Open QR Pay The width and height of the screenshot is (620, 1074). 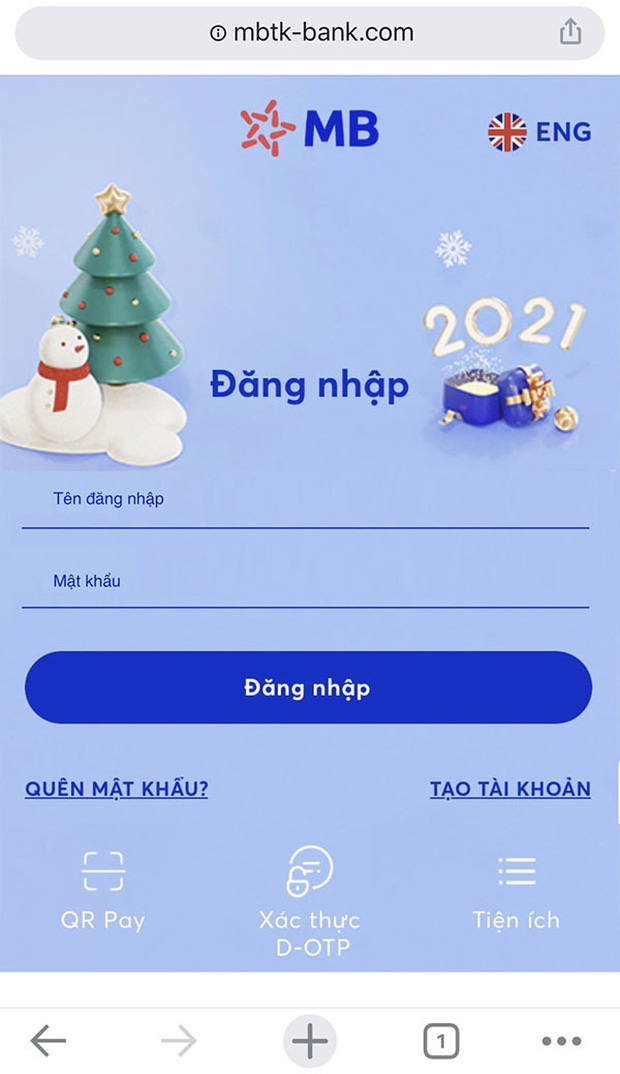tap(103, 890)
